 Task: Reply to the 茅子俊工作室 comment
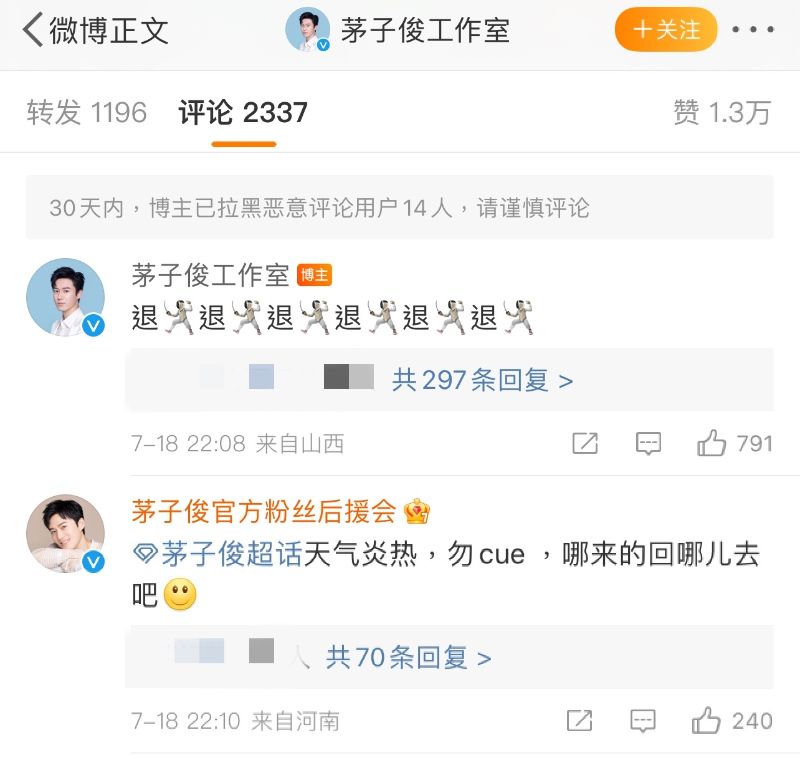tap(648, 443)
